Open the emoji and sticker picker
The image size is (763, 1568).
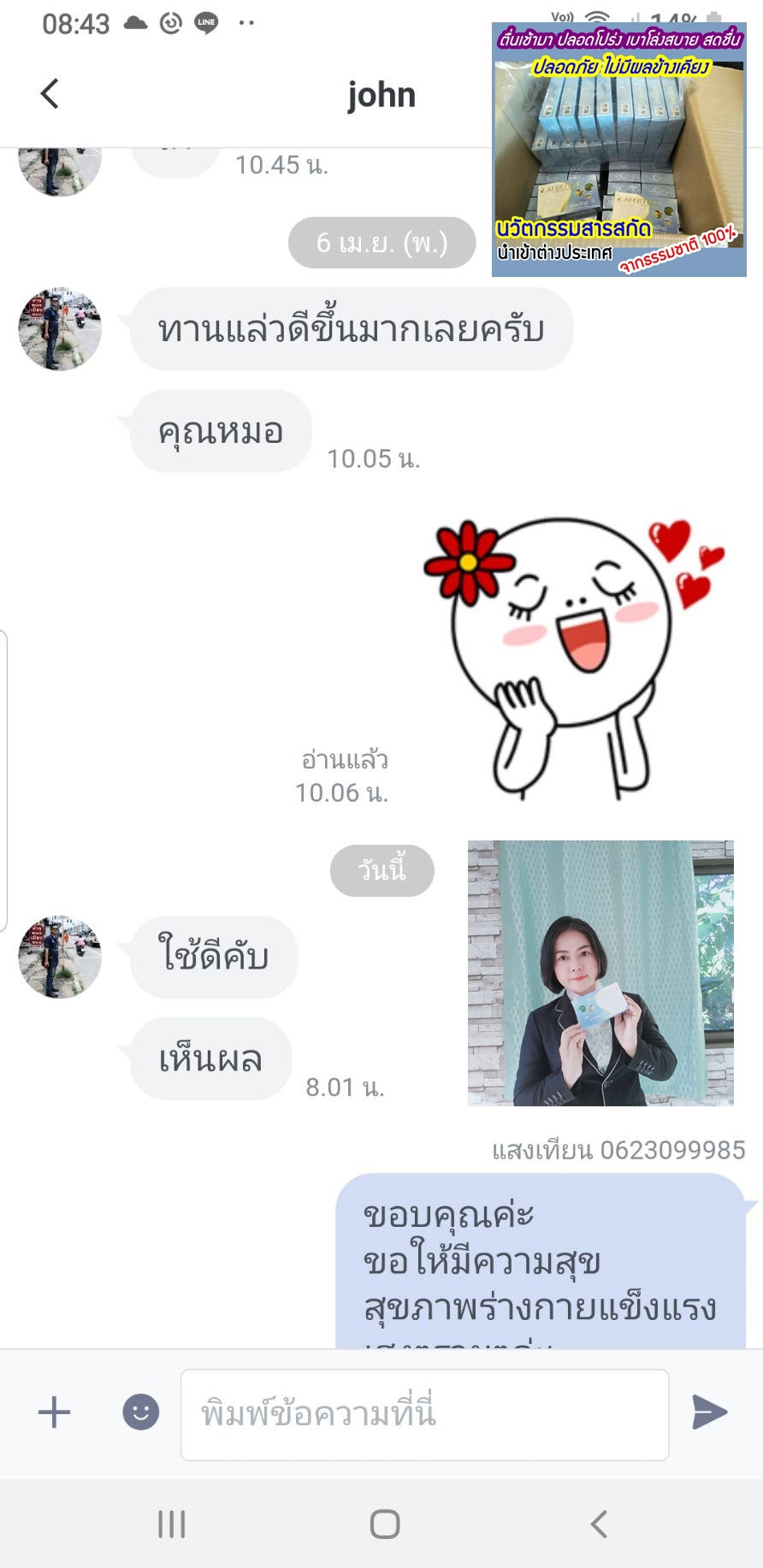[141, 1412]
